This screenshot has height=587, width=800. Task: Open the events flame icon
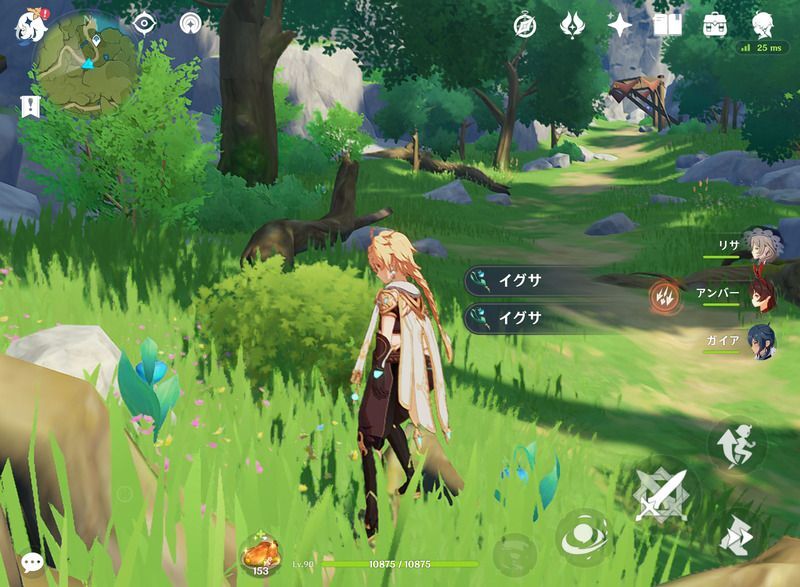tap(572, 25)
